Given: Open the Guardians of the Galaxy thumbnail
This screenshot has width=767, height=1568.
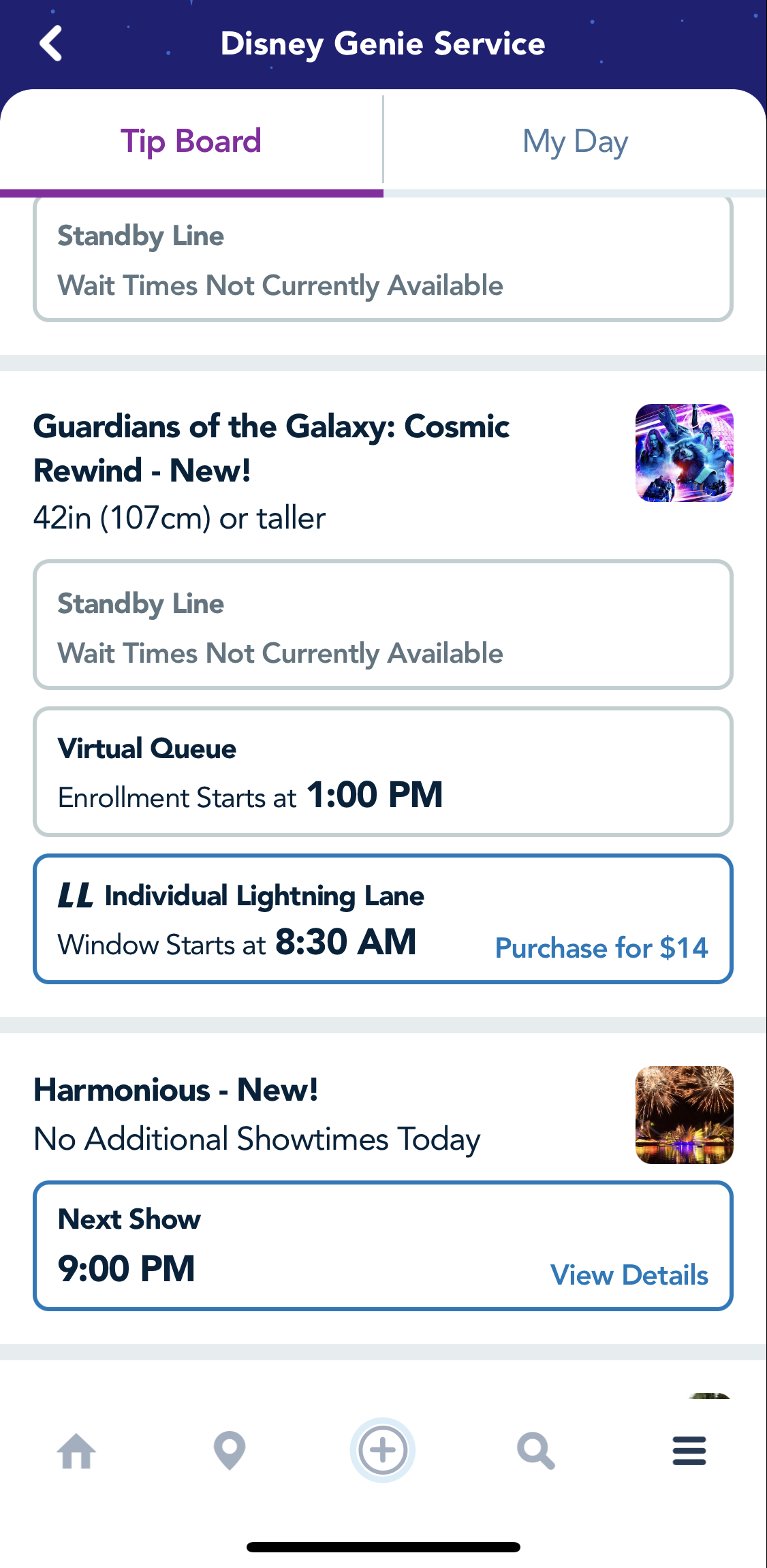Looking at the screenshot, I should [x=684, y=453].
